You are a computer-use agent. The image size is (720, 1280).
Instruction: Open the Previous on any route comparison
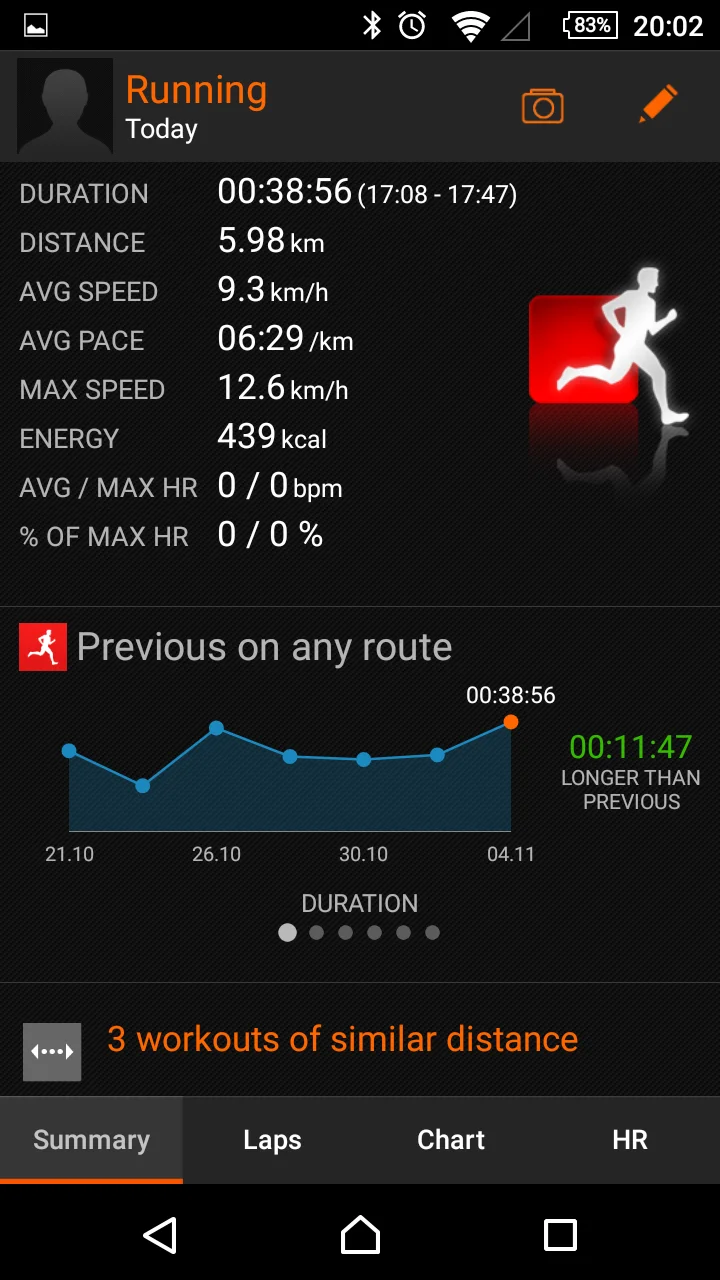pyautogui.click(x=264, y=647)
